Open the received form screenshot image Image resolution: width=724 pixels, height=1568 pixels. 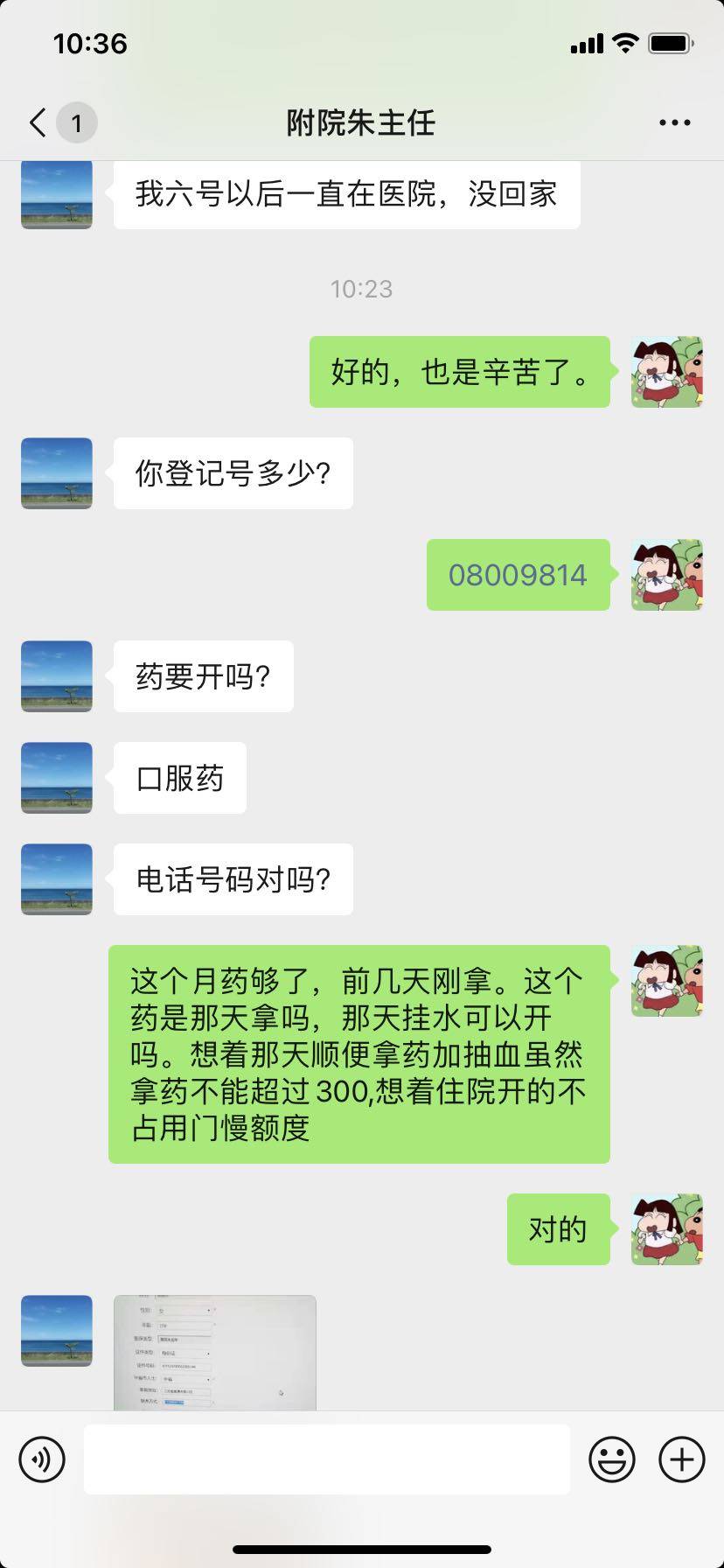(215, 1352)
